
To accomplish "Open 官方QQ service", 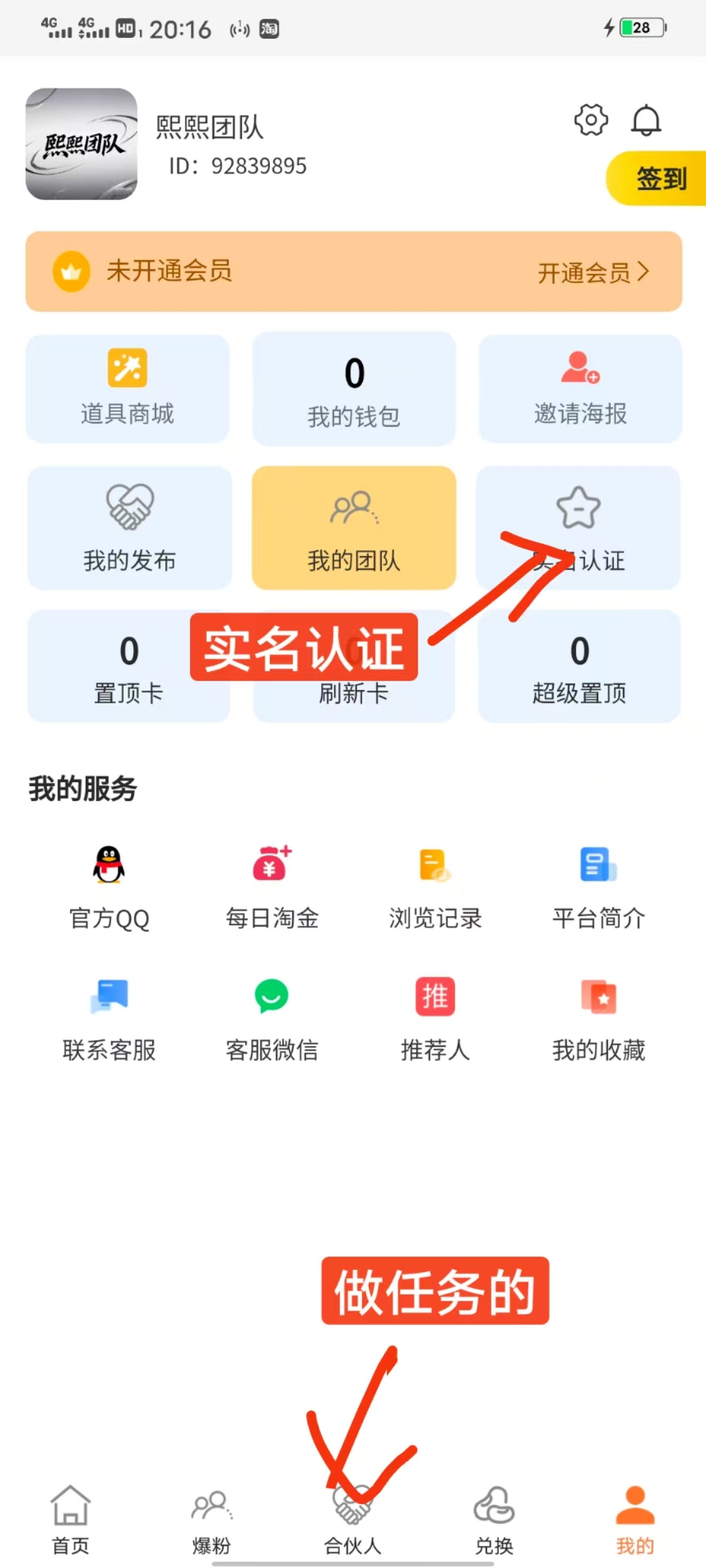I will pos(109,887).
